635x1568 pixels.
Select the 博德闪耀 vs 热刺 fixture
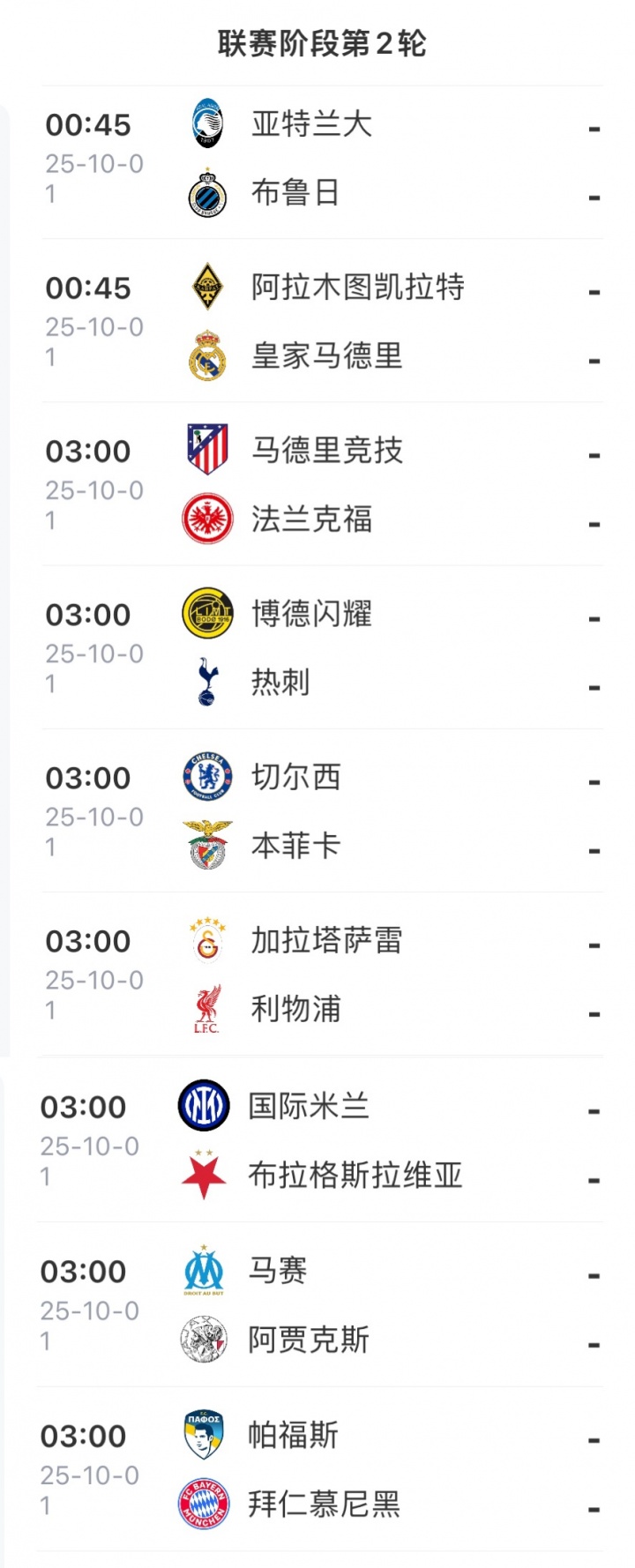tap(322, 649)
